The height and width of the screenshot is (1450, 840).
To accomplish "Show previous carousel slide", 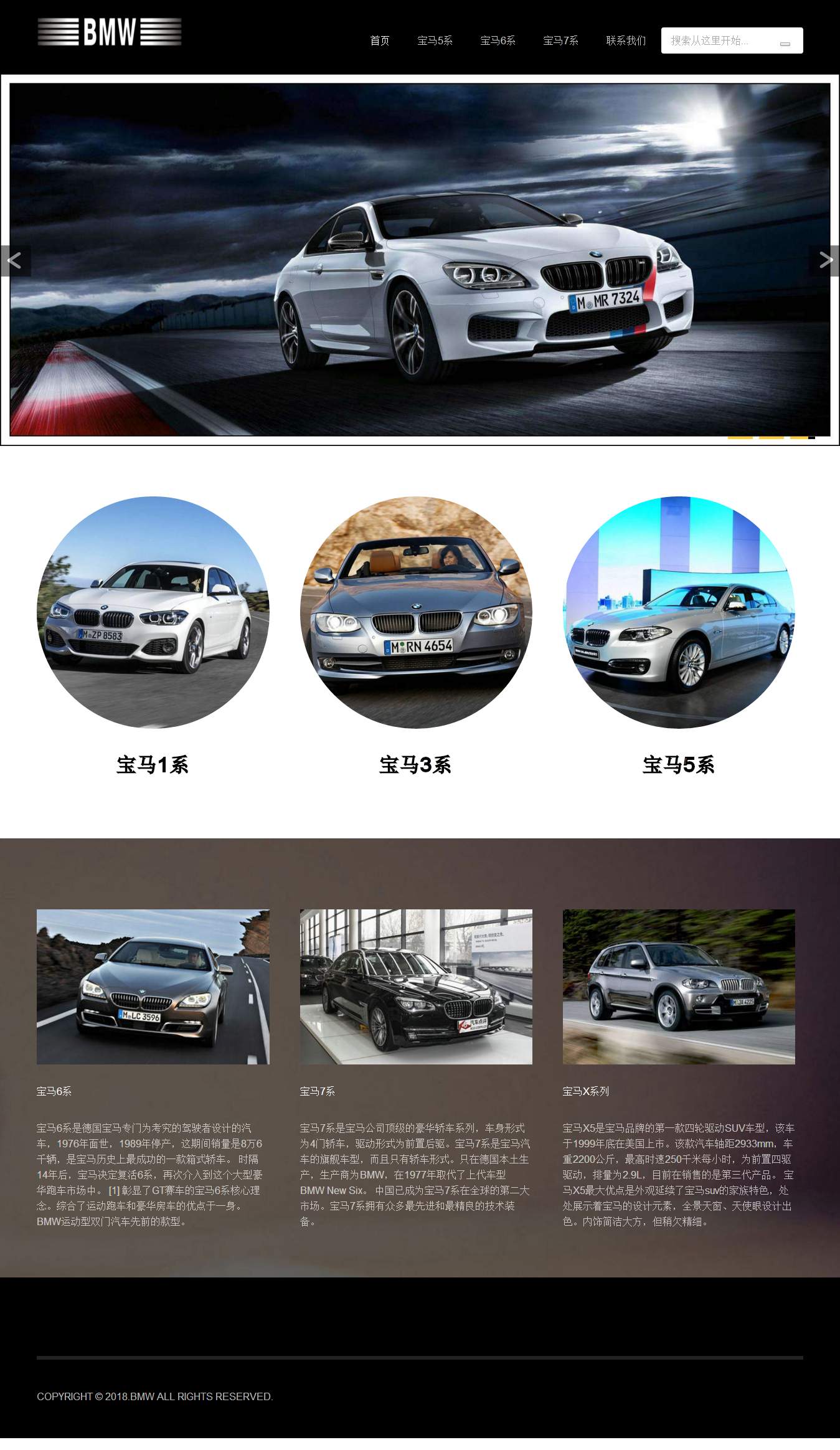I will click(15, 260).
